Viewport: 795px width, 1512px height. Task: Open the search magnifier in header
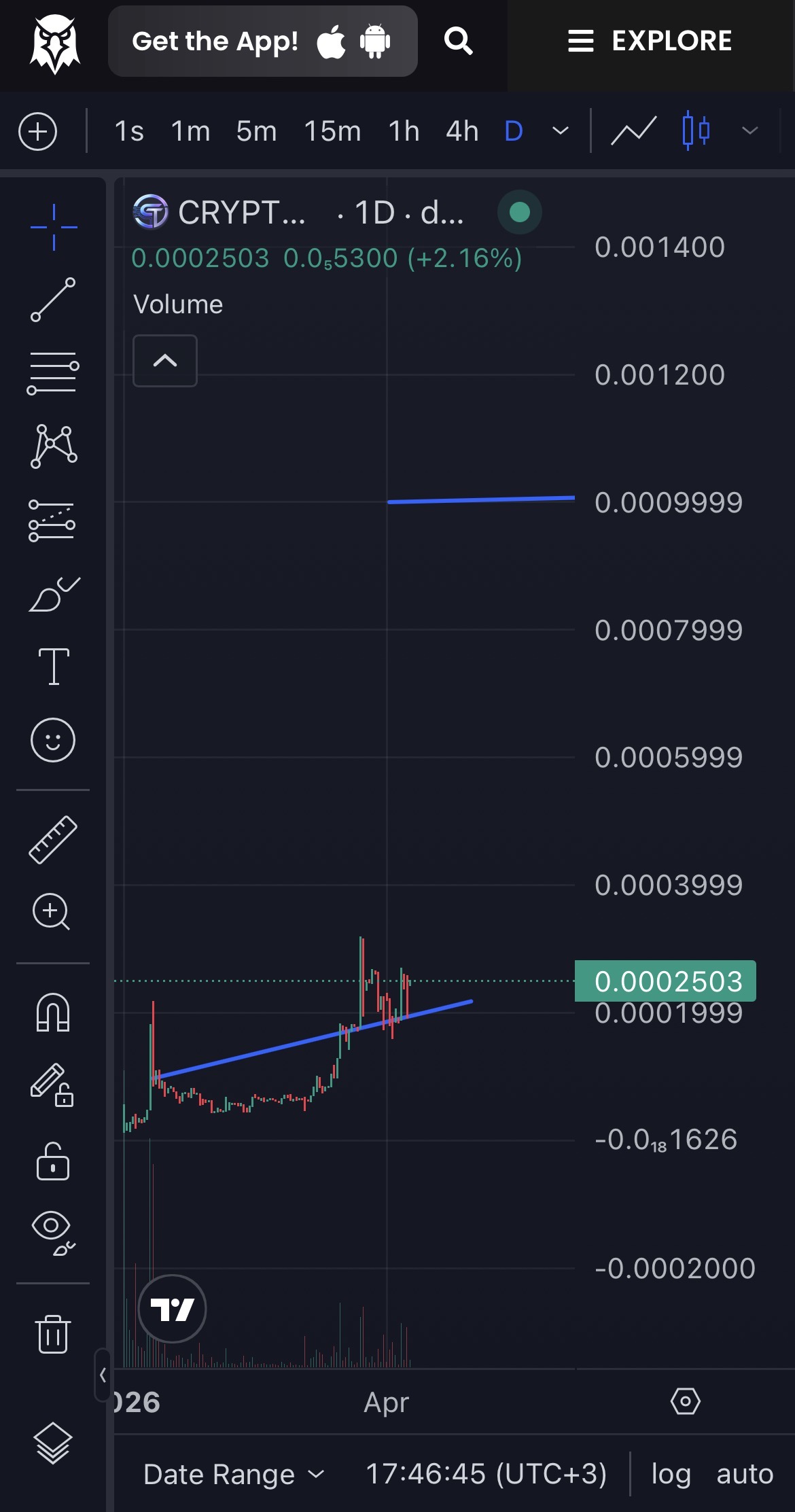(x=459, y=41)
